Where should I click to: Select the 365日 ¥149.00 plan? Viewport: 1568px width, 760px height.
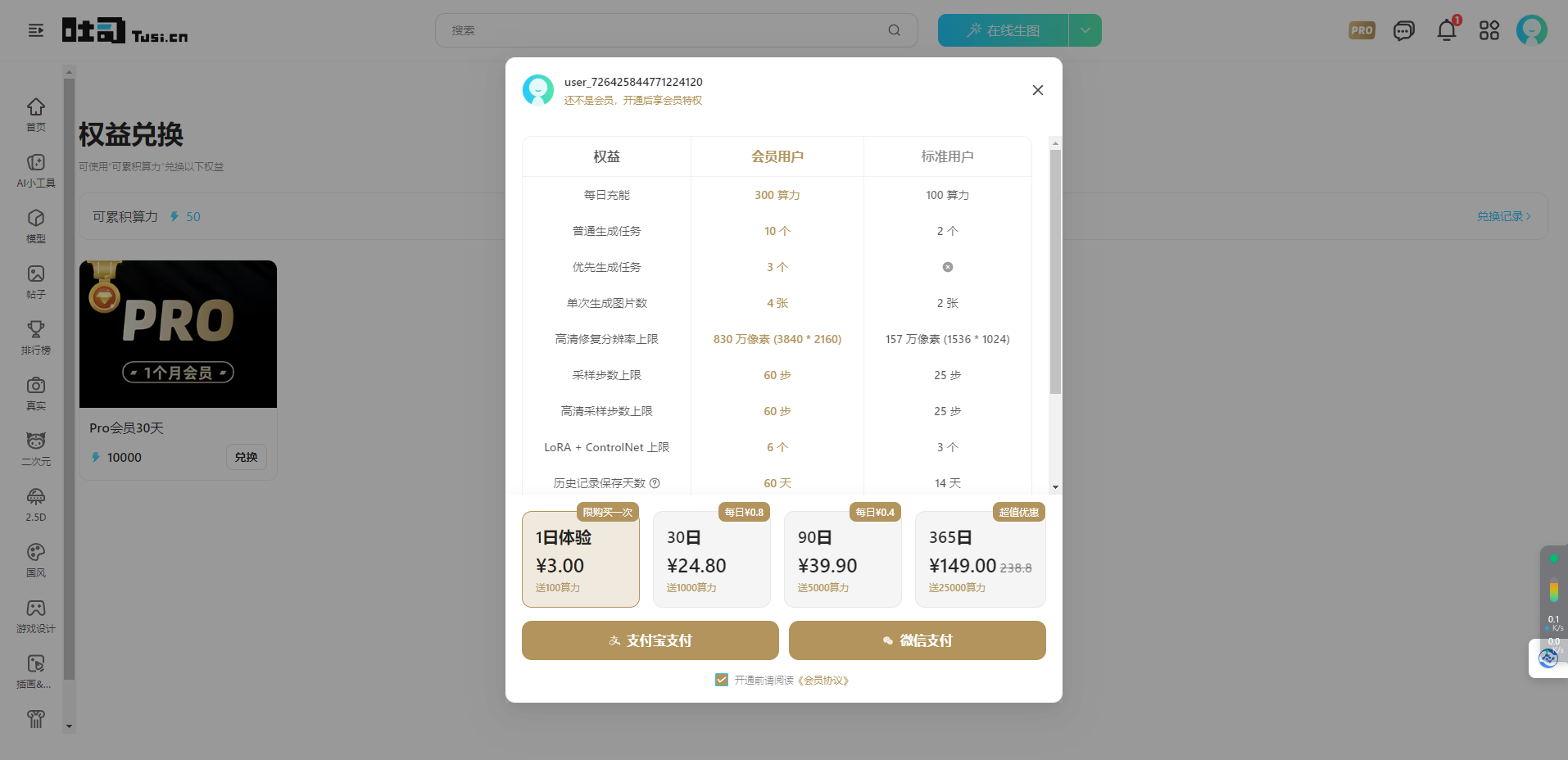pyautogui.click(x=980, y=559)
